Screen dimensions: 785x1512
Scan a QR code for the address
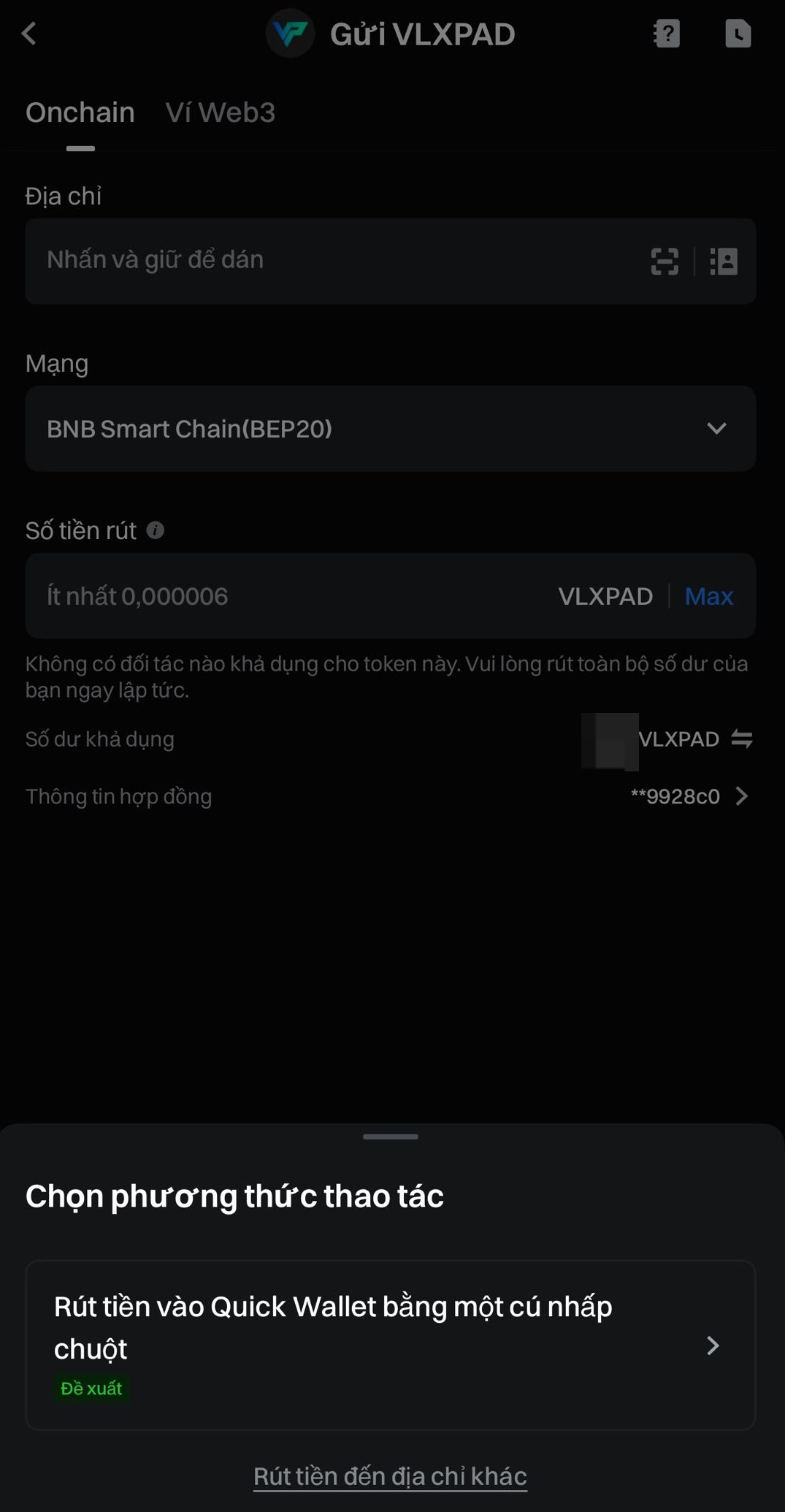(x=665, y=261)
